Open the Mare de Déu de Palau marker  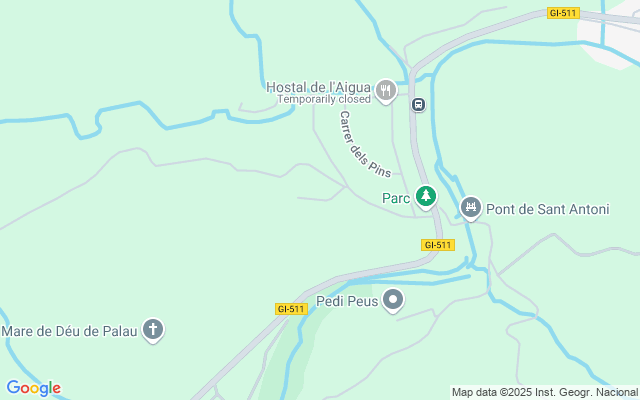coord(153,329)
